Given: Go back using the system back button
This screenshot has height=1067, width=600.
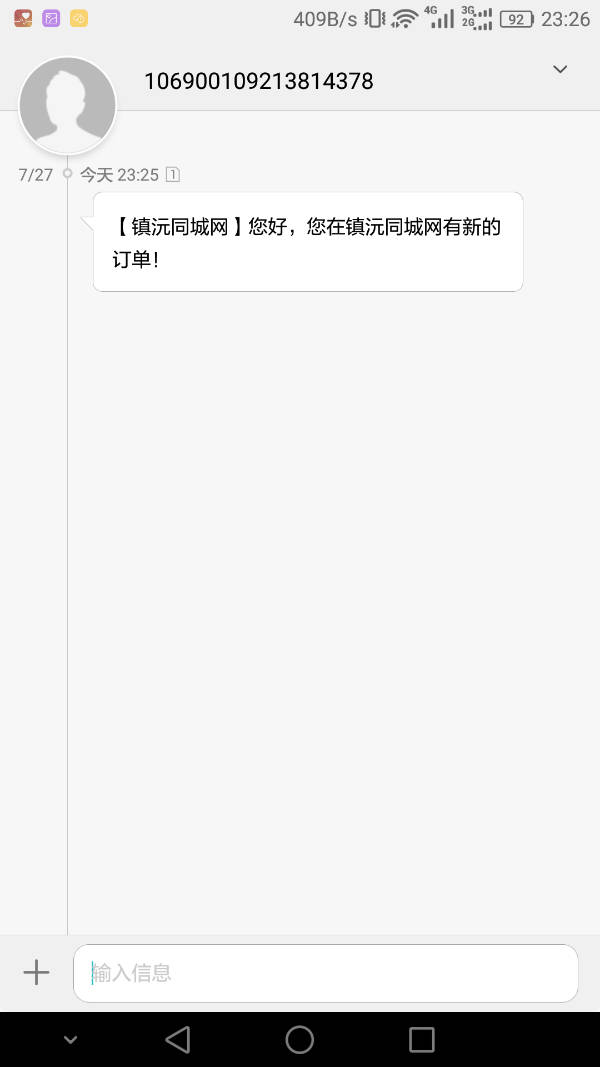Looking at the screenshot, I should pyautogui.click(x=178, y=1039).
